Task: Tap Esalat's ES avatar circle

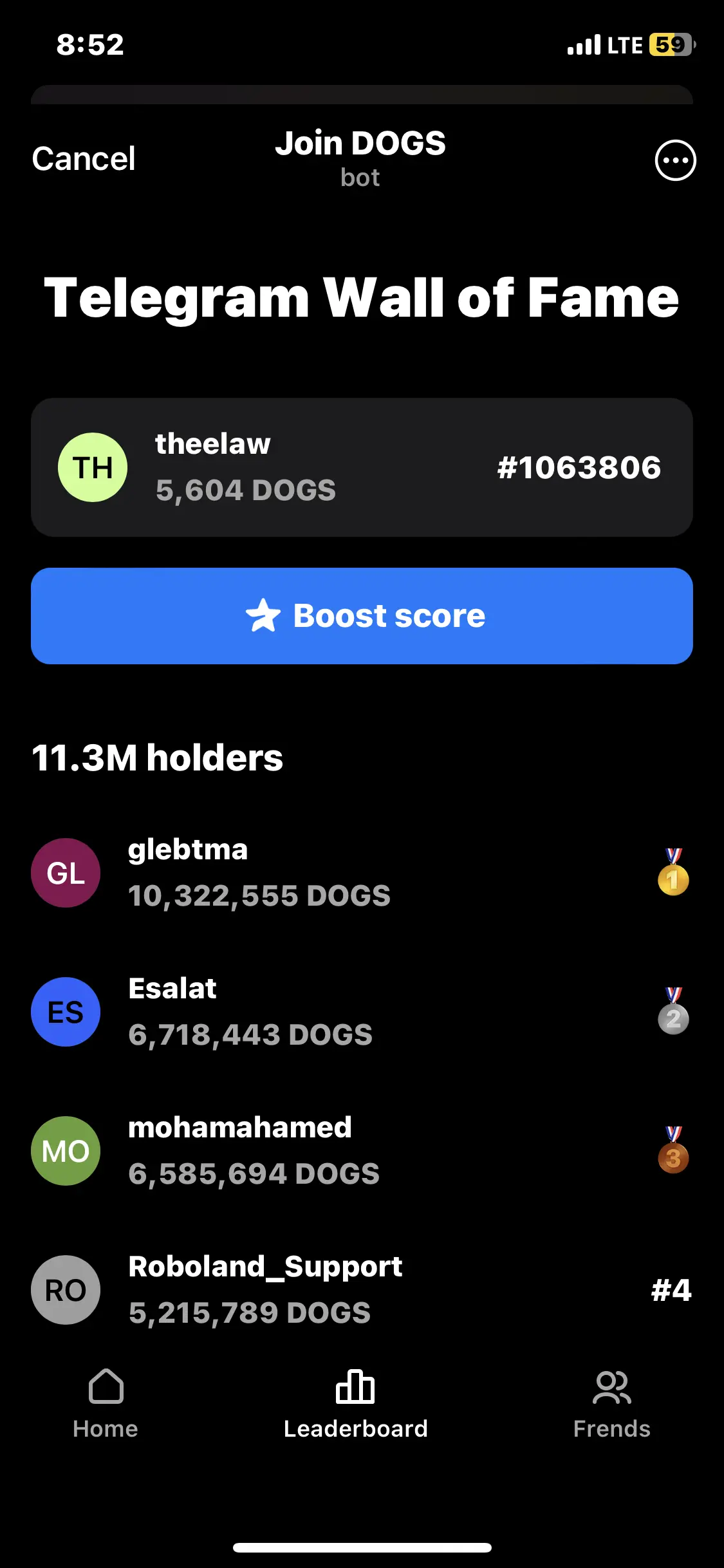Action: (65, 1012)
